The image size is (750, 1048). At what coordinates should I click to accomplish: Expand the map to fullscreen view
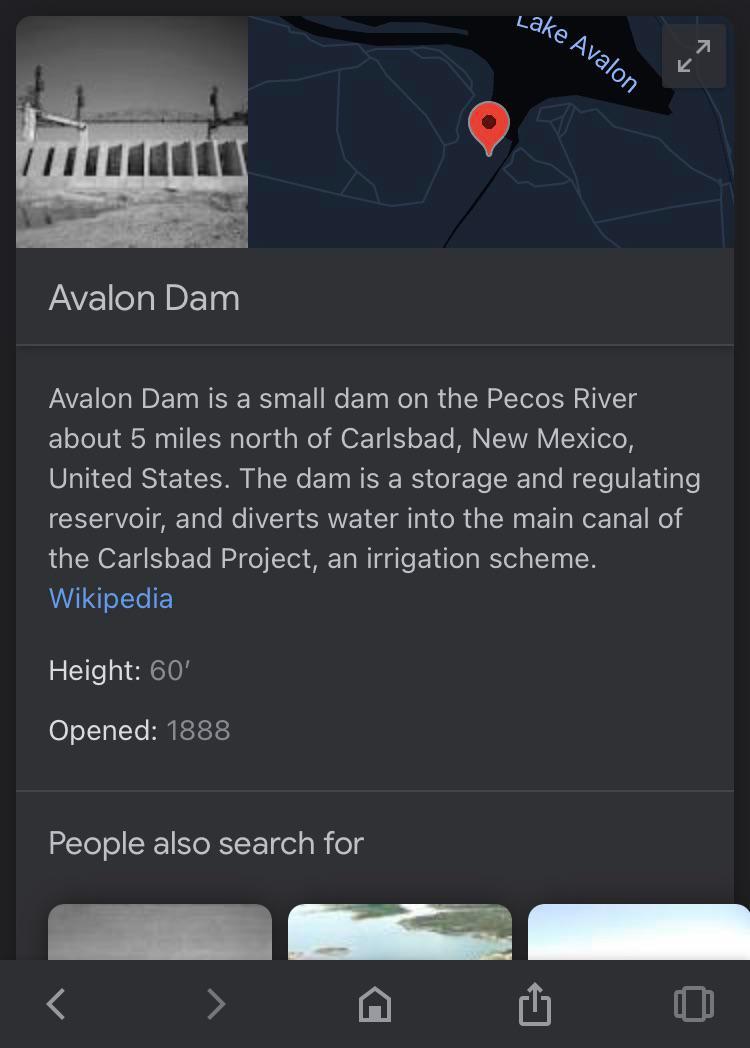click(x=694, y=57)
